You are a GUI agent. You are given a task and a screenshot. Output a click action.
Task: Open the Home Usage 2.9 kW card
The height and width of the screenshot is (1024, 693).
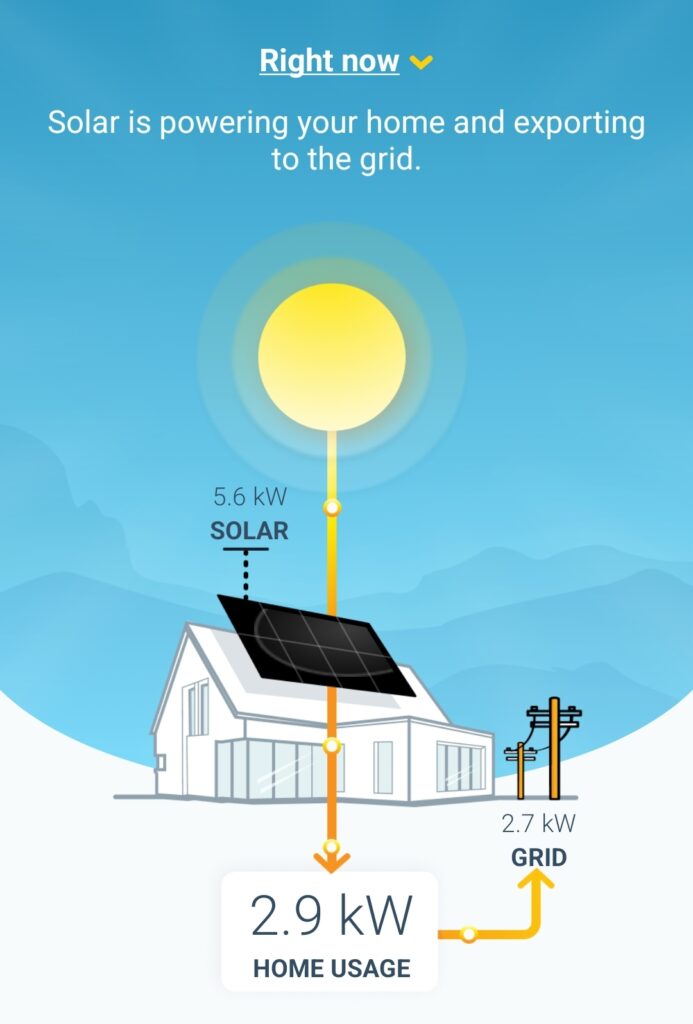(330, 932)
